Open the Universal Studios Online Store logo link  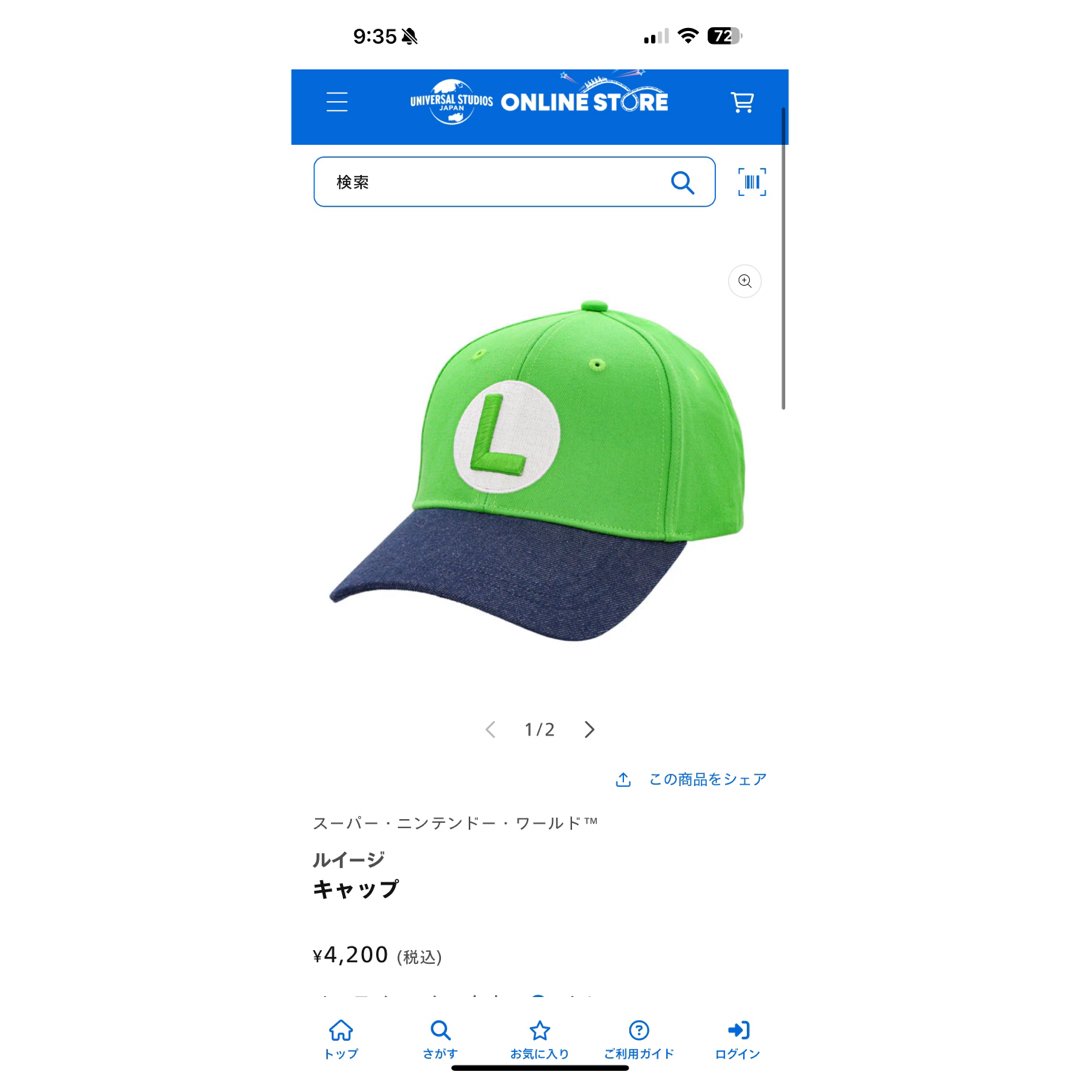click(539, 102)
